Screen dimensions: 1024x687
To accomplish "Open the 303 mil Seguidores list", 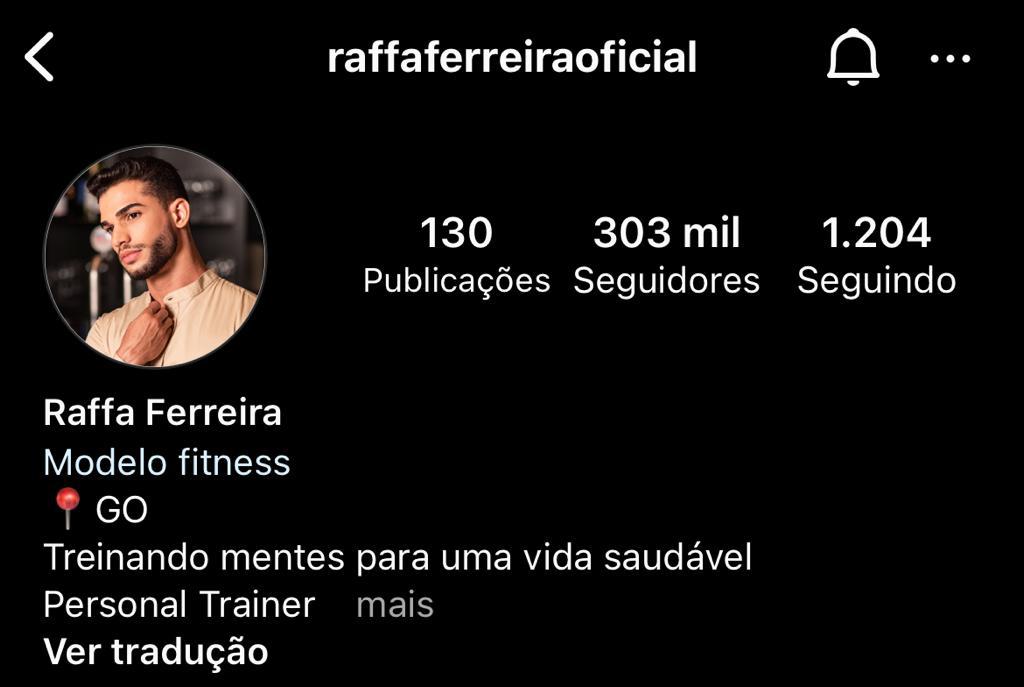I will pyautogui.click(x=666, y=256).
